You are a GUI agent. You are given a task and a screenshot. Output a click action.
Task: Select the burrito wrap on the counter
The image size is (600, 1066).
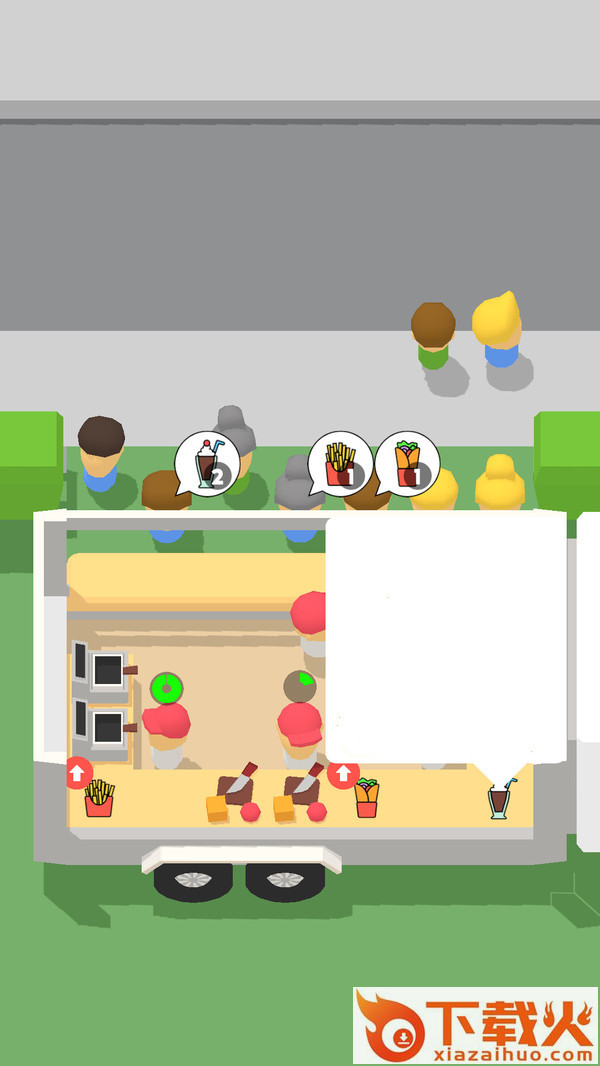pos(367,799)
